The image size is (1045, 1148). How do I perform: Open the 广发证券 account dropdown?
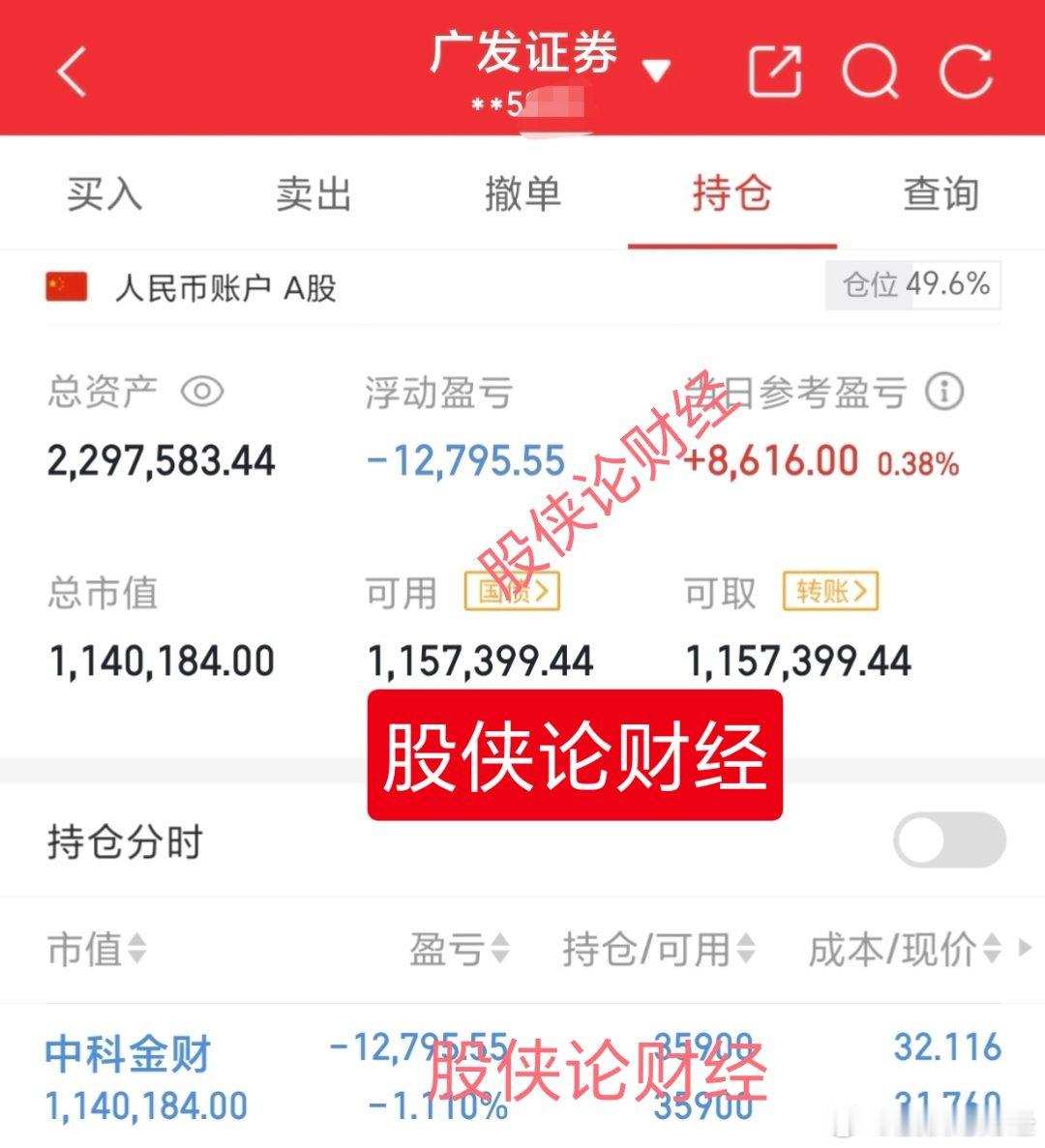click(x=656, y=71)
